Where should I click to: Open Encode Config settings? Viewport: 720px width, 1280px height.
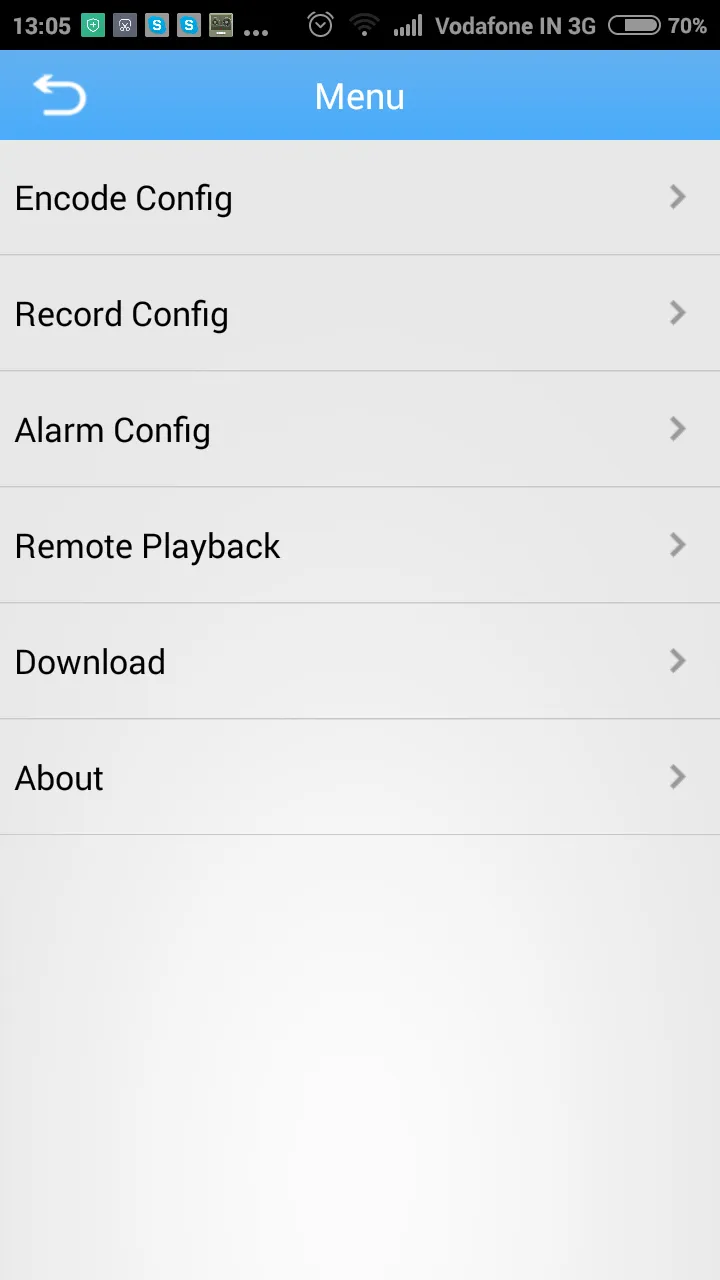click(123, 197)
